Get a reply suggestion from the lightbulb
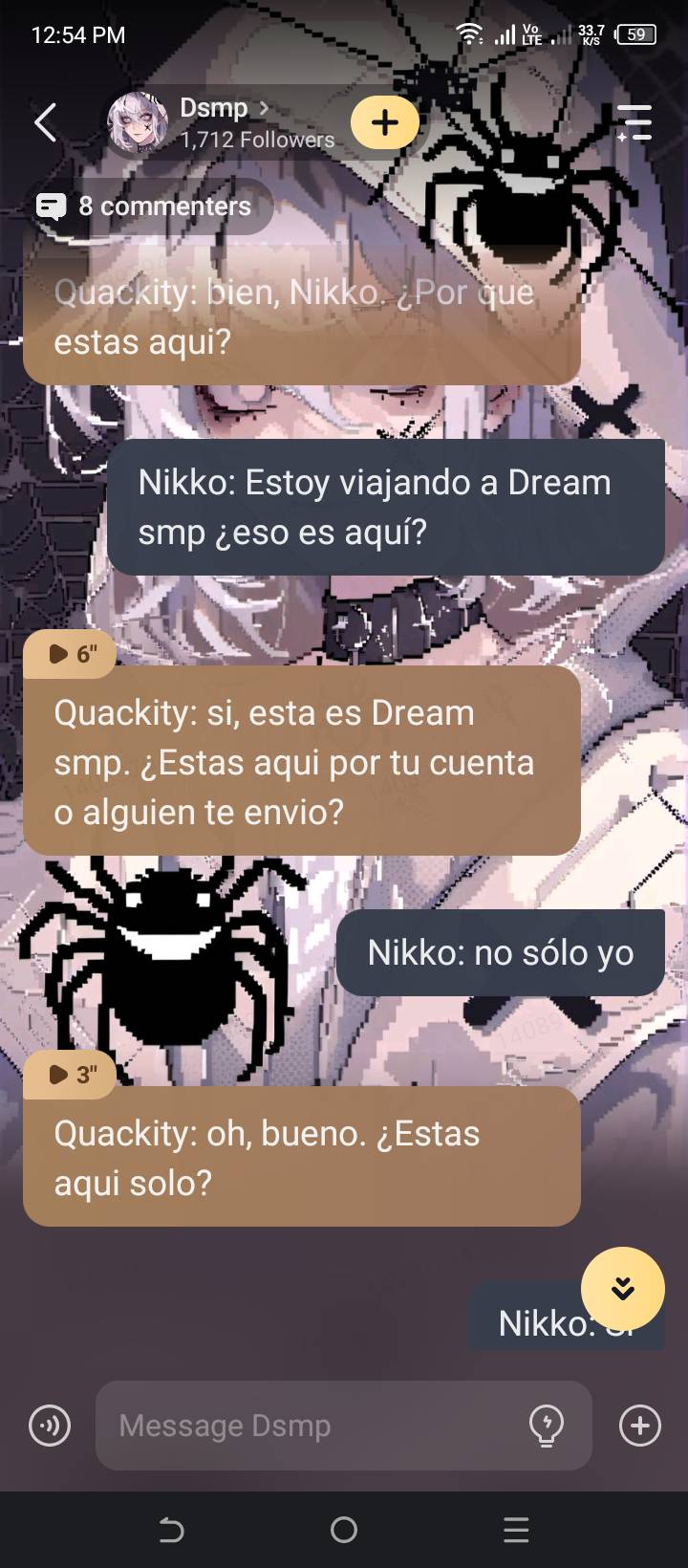The image size is (688, 1568). 546,1426
